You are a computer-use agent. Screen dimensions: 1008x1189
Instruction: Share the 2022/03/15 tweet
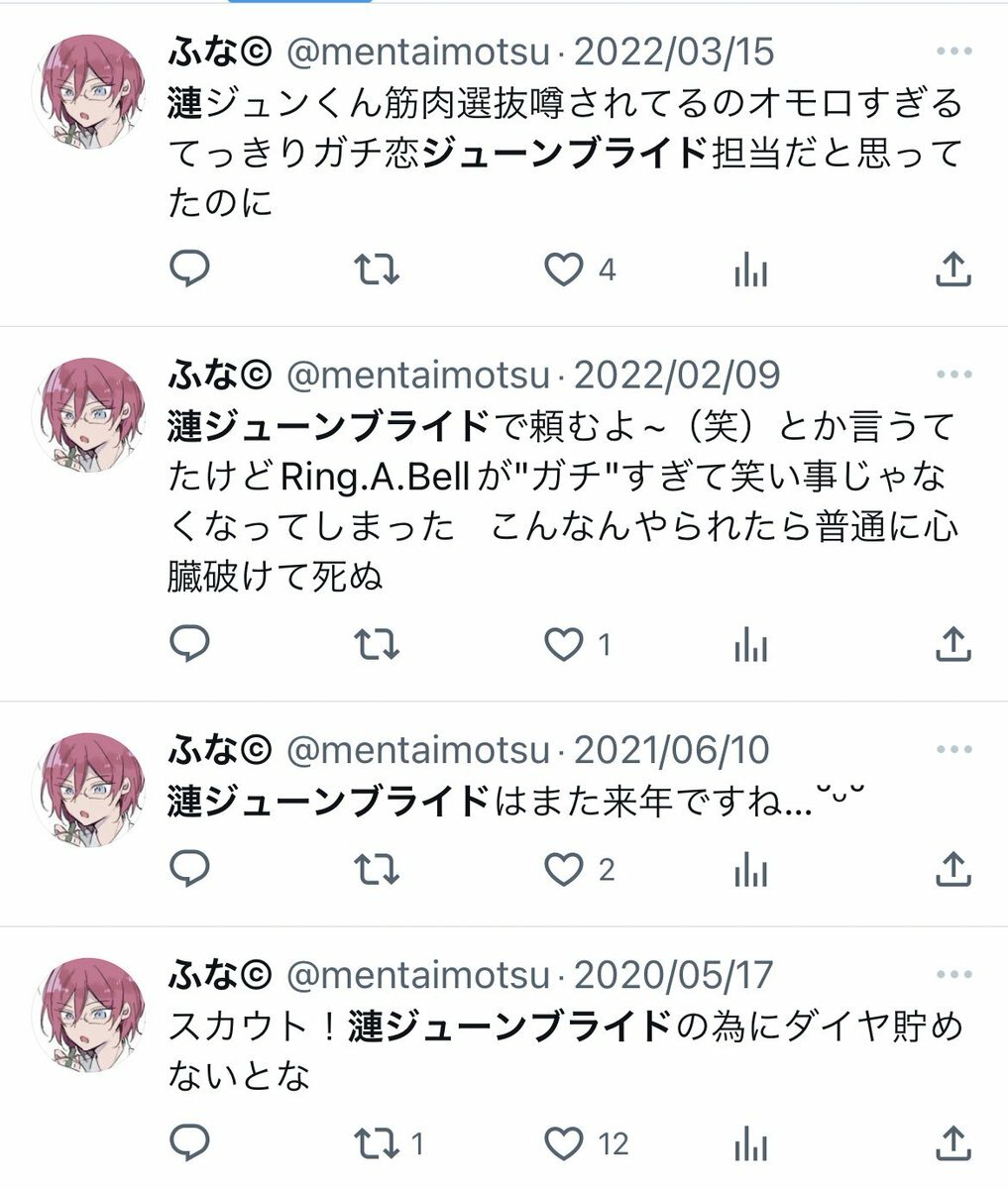952,269
